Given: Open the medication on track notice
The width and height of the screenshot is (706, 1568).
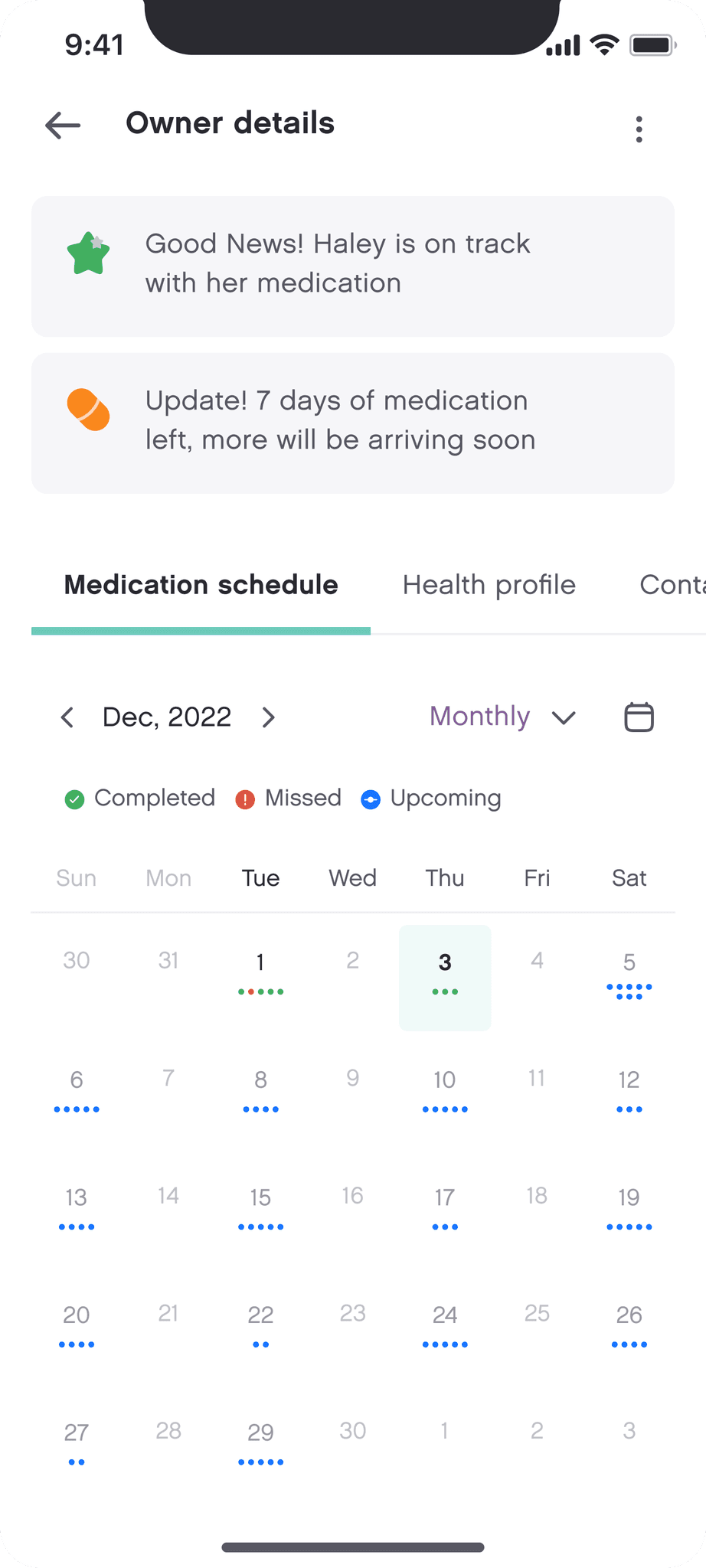Looking at the screenshot, I should [353, 266].
